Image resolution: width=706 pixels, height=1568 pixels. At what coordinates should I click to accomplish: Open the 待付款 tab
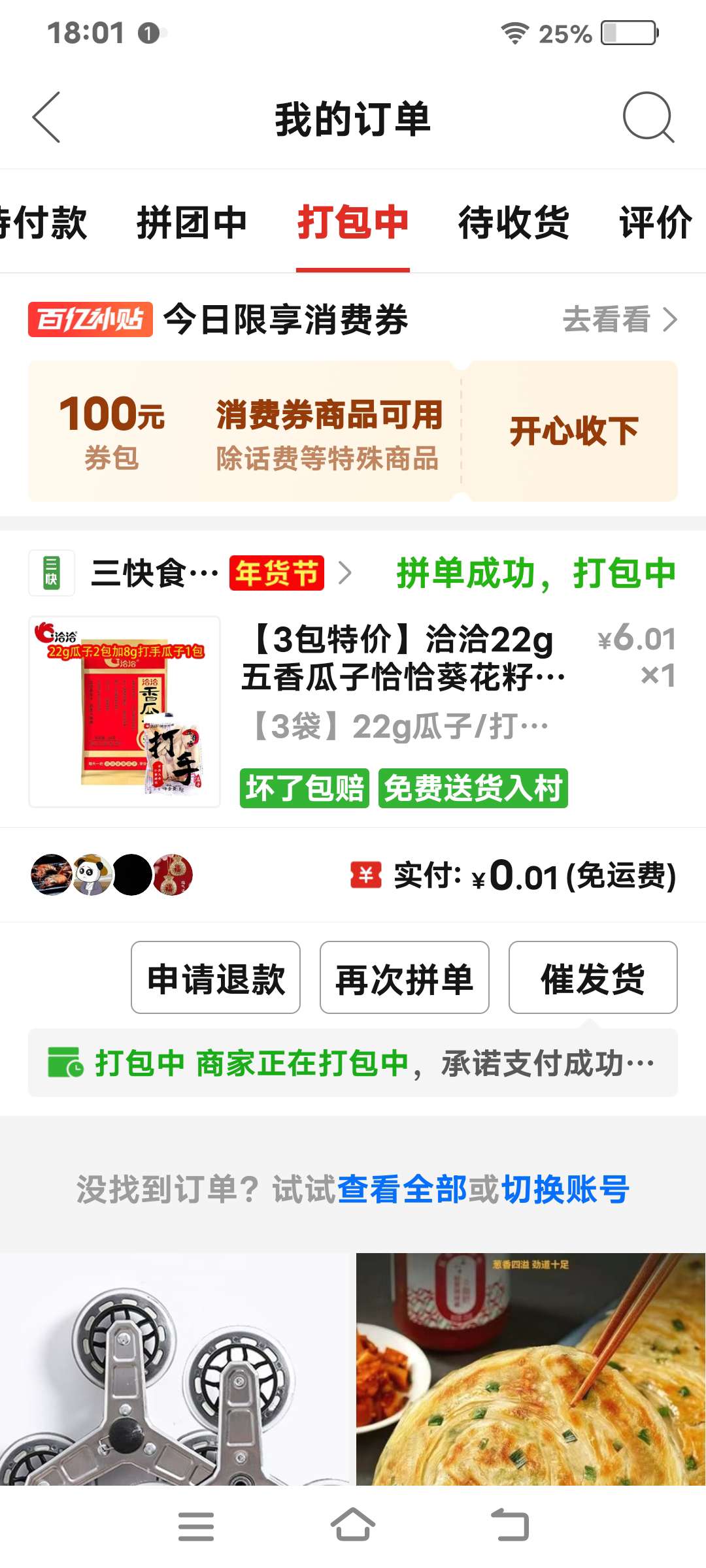[43, 223]
